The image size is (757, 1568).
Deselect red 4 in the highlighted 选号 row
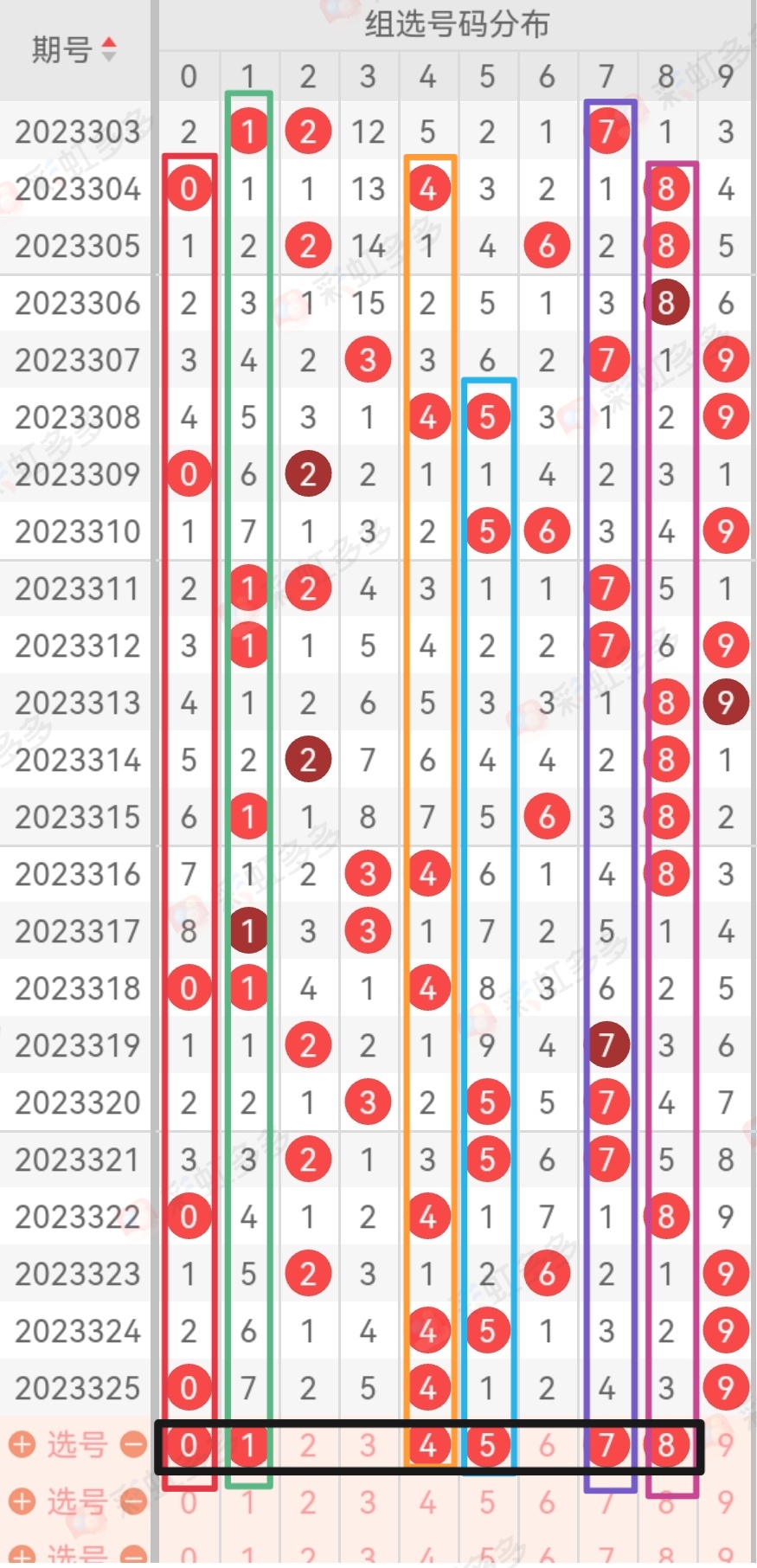click(427, 1445)
